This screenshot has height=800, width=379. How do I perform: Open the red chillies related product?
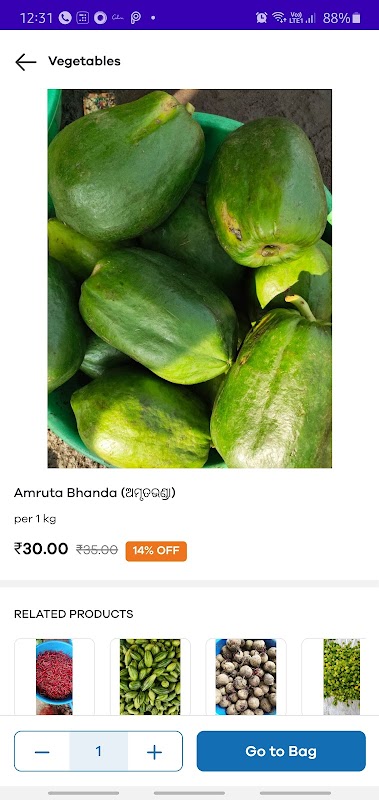pyautogui.click(x=54, y=677)
